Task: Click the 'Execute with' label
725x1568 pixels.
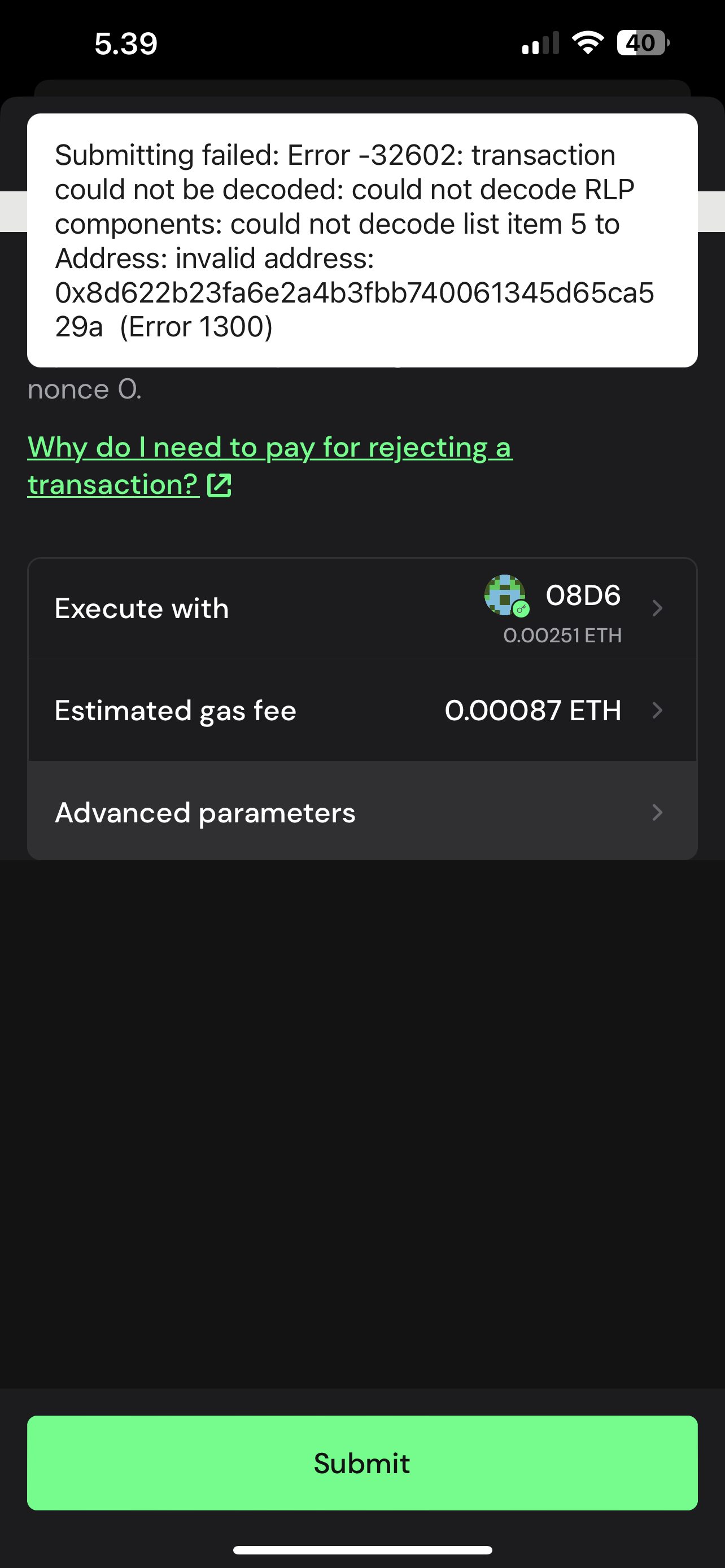Action: [141, 608]
